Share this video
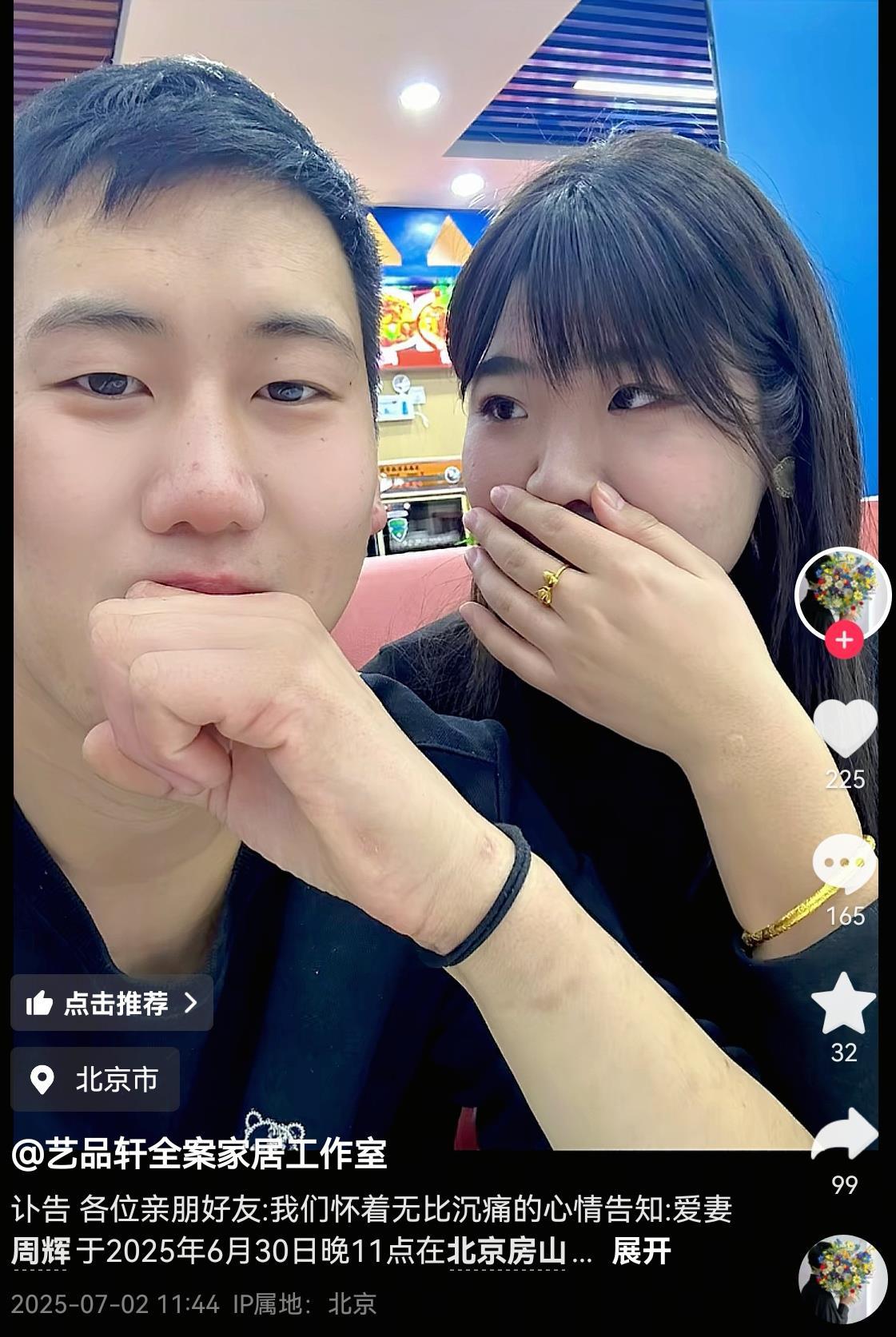 [x=844, y=1136]
